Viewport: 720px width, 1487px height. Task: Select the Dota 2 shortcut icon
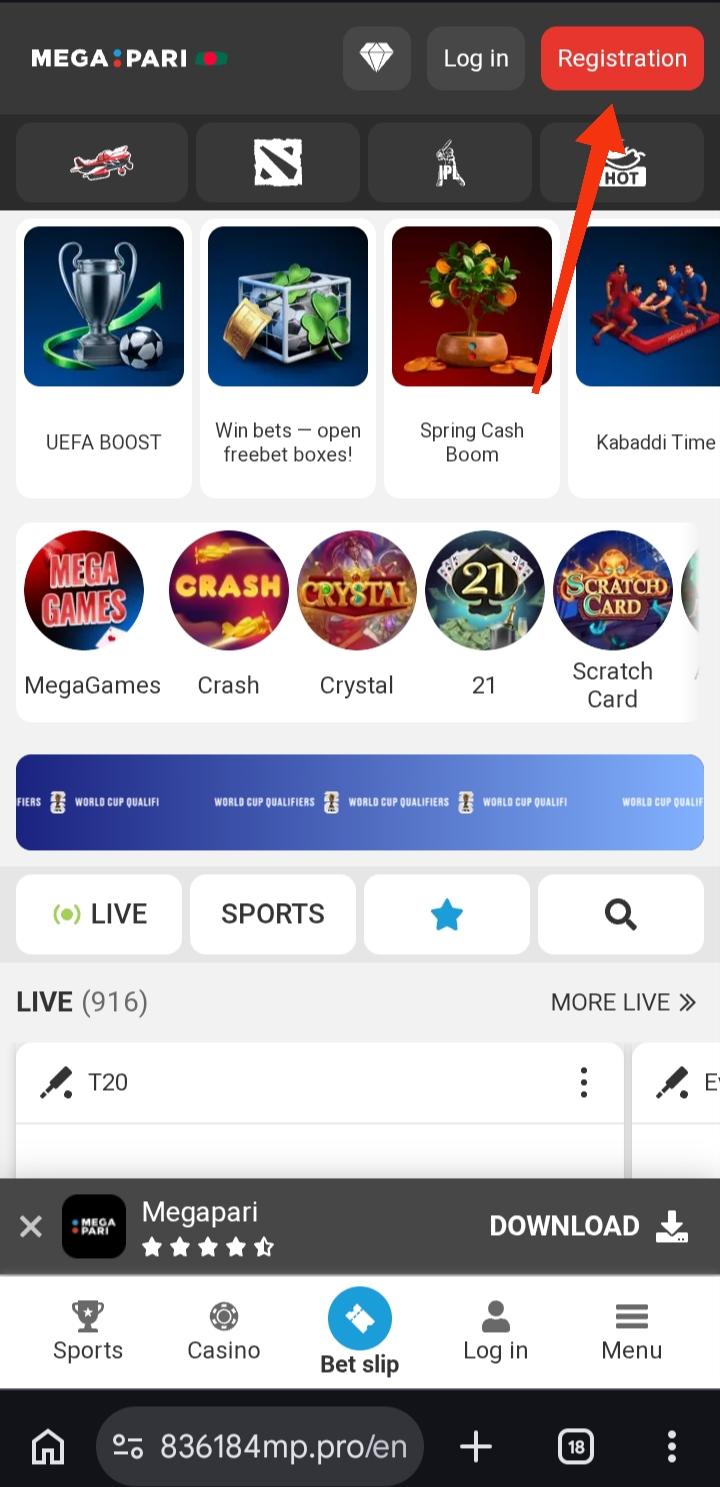tap(277, 163)
